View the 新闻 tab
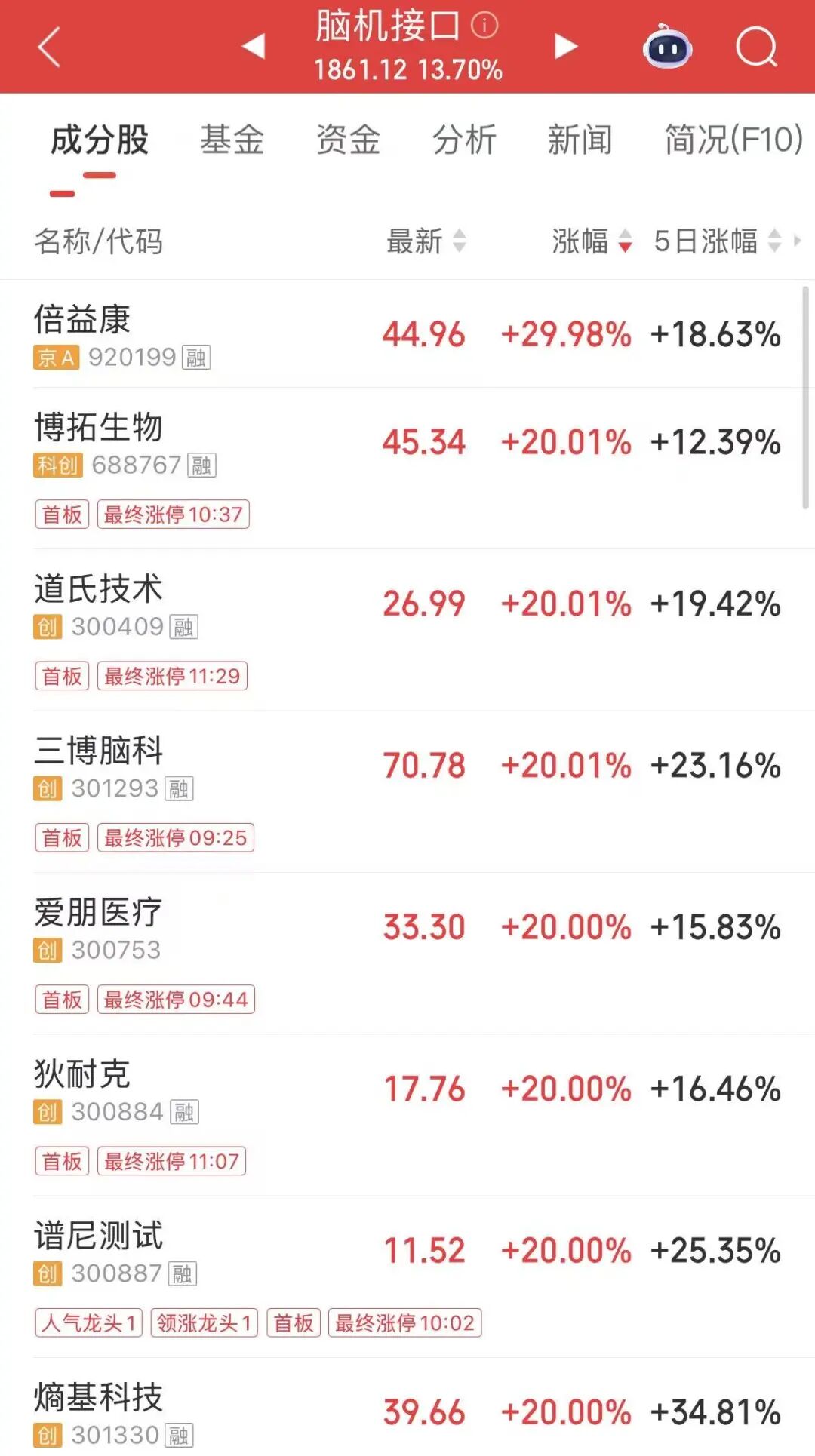The width and height of the screenshot is (815, 1456). [580, 140]
